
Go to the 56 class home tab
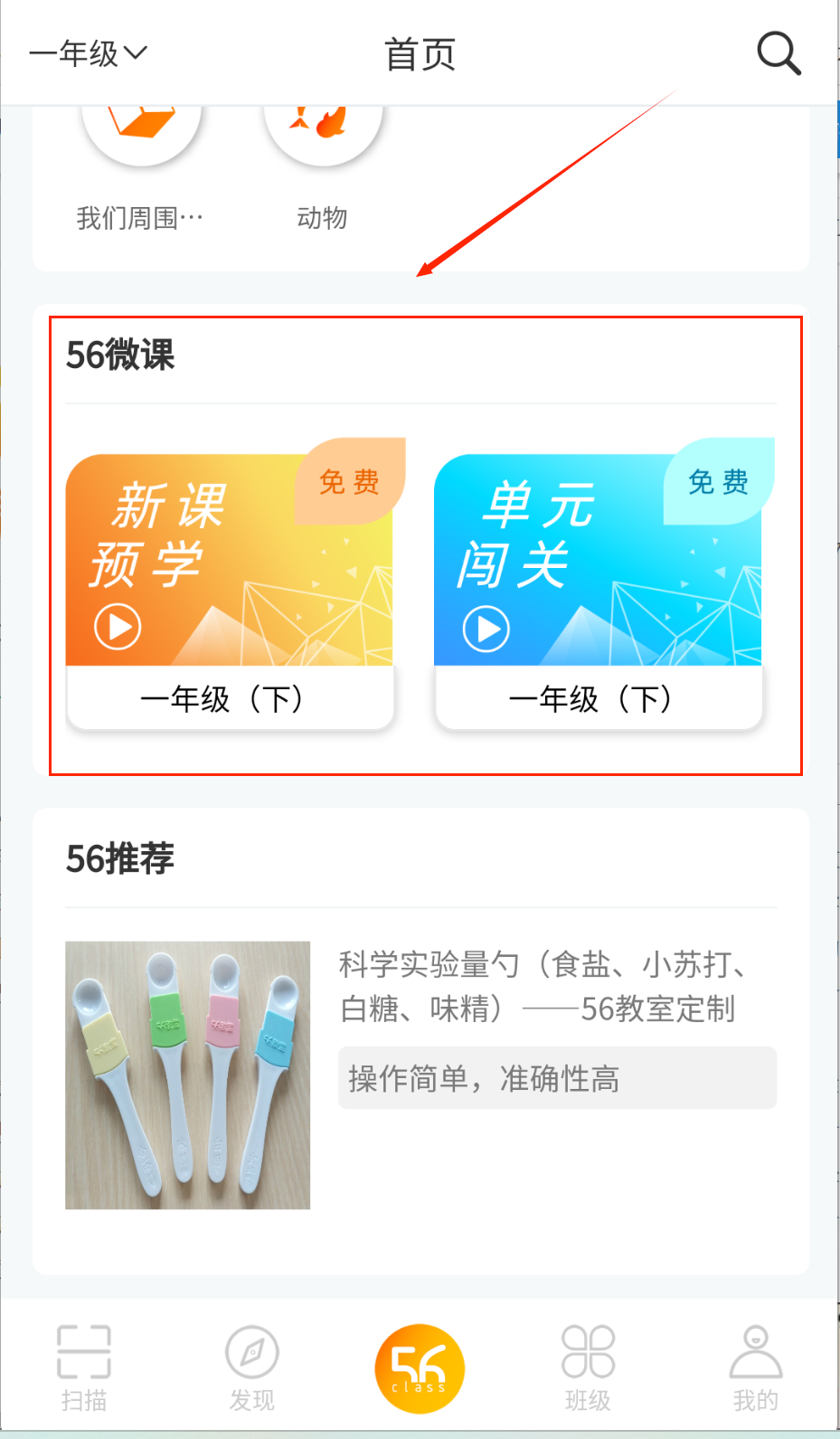click(420, 1368)
